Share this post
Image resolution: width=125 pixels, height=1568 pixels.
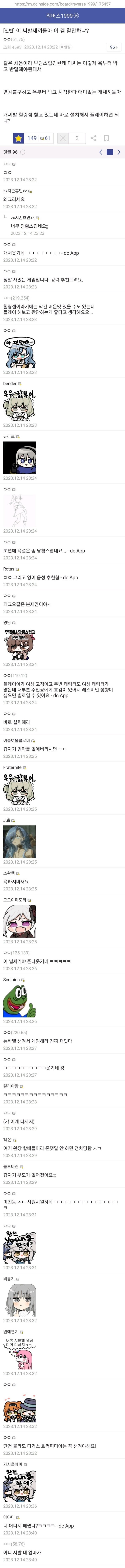[94, 138]
